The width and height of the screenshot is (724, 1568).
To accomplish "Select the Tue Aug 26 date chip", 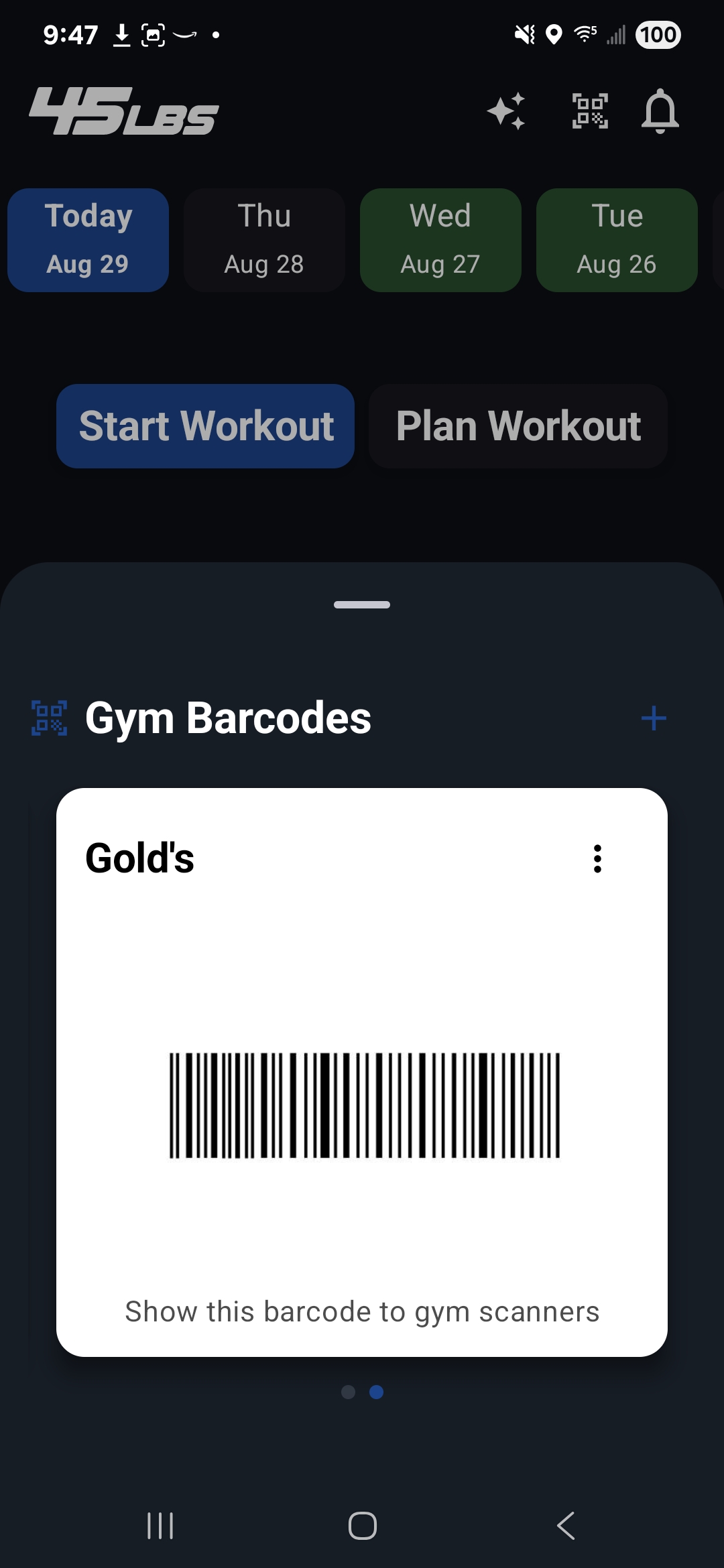I will pyautogui.click(x=616, y=240).
